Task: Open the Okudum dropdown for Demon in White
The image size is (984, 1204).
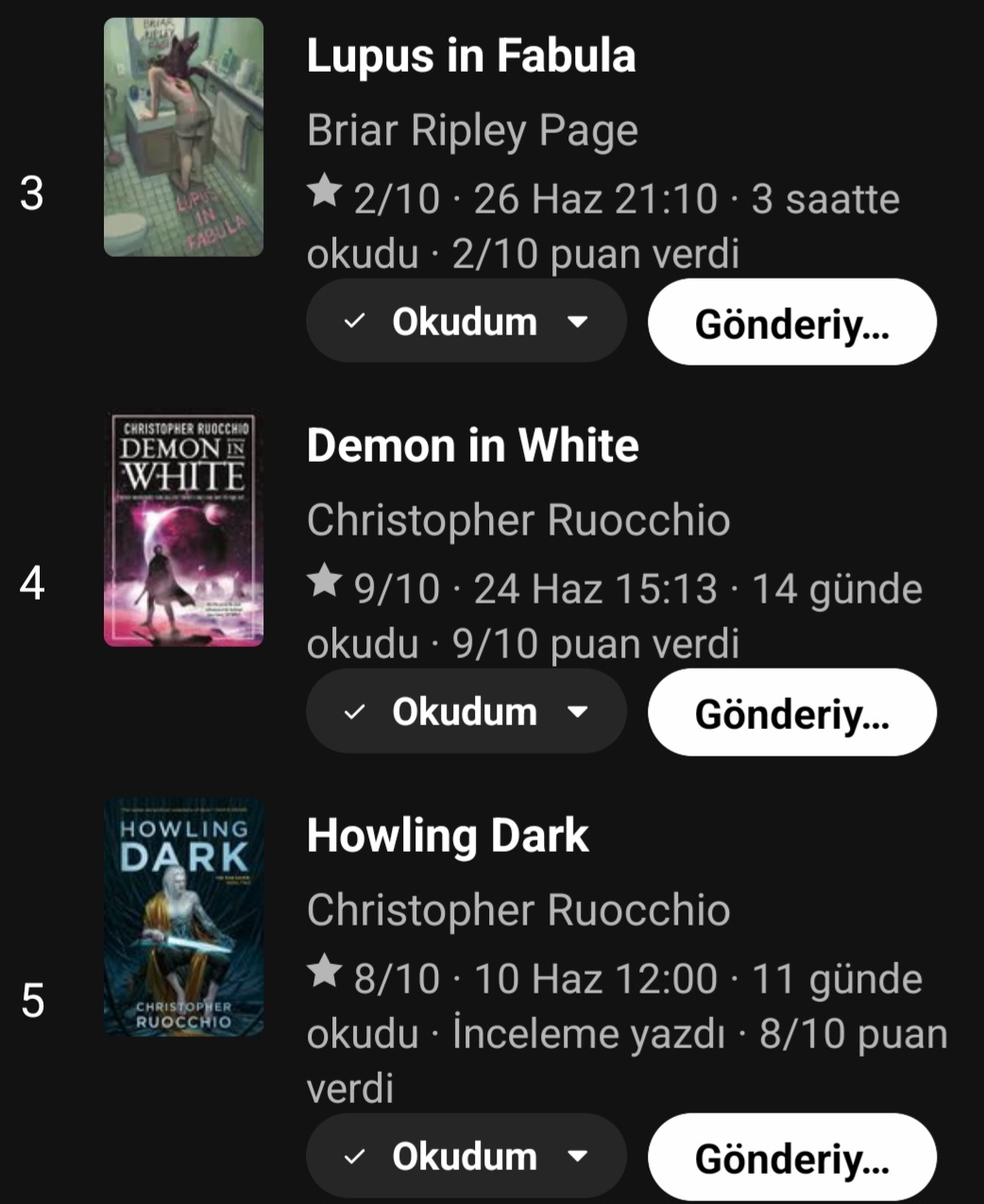Action: [x=466, y=712]
